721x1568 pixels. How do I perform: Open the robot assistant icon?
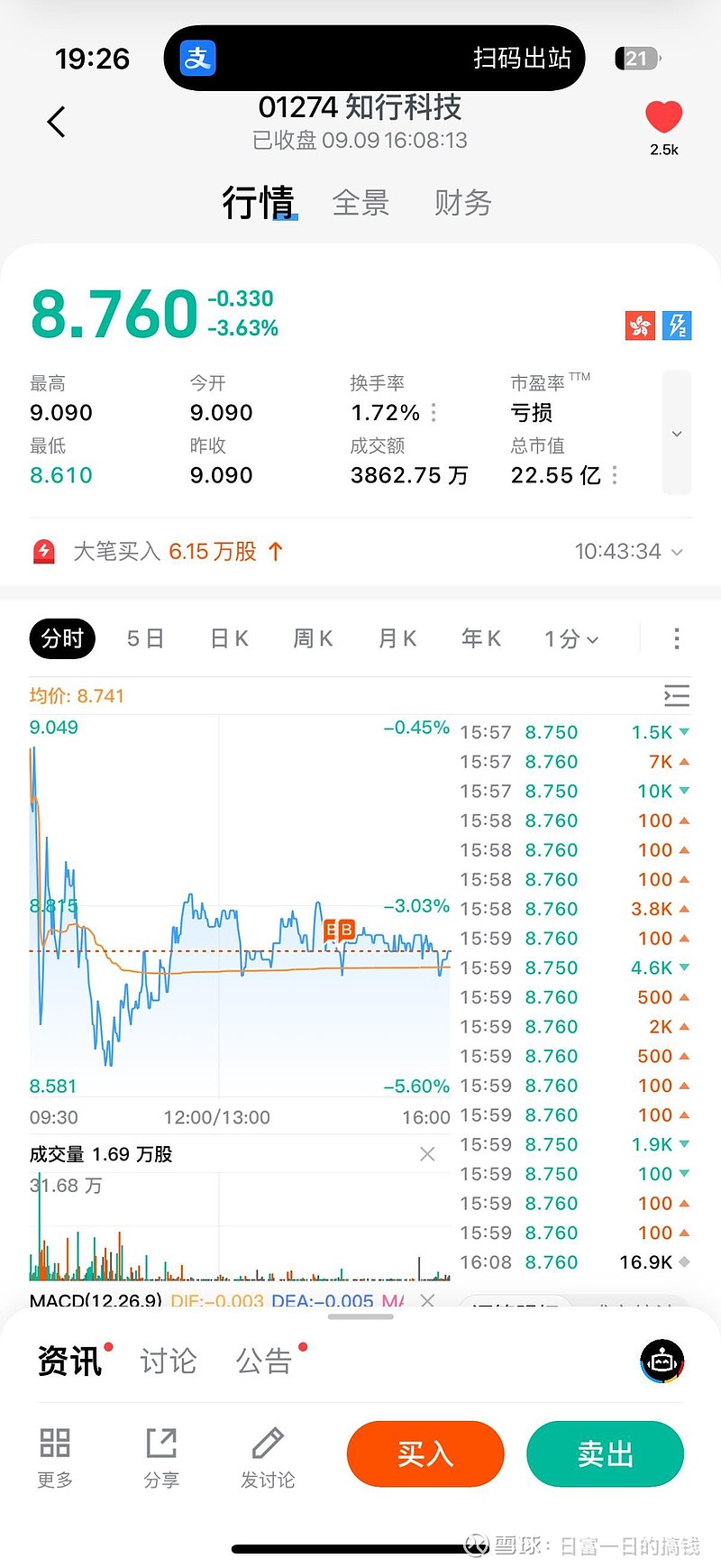click(662, 1362)
